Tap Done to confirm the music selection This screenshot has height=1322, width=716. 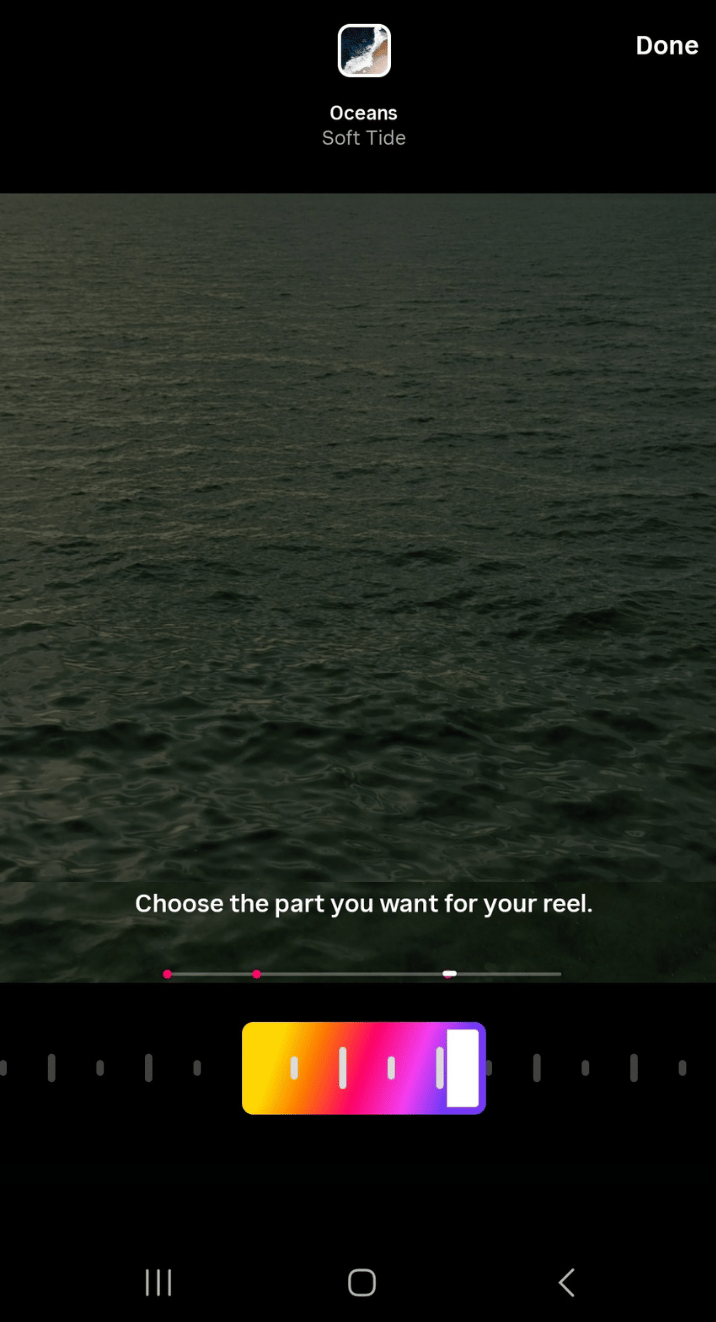tap(666, 46)
